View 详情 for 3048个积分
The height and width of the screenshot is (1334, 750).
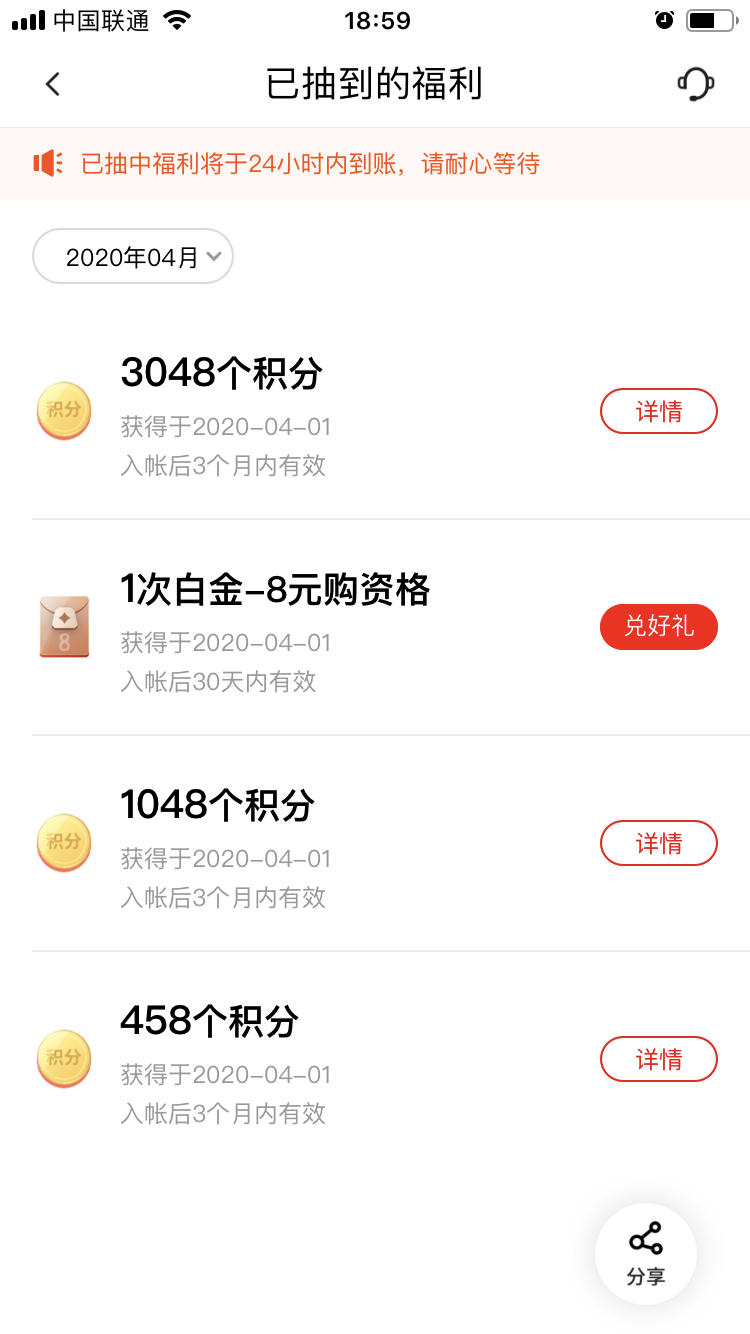(659, 411)
